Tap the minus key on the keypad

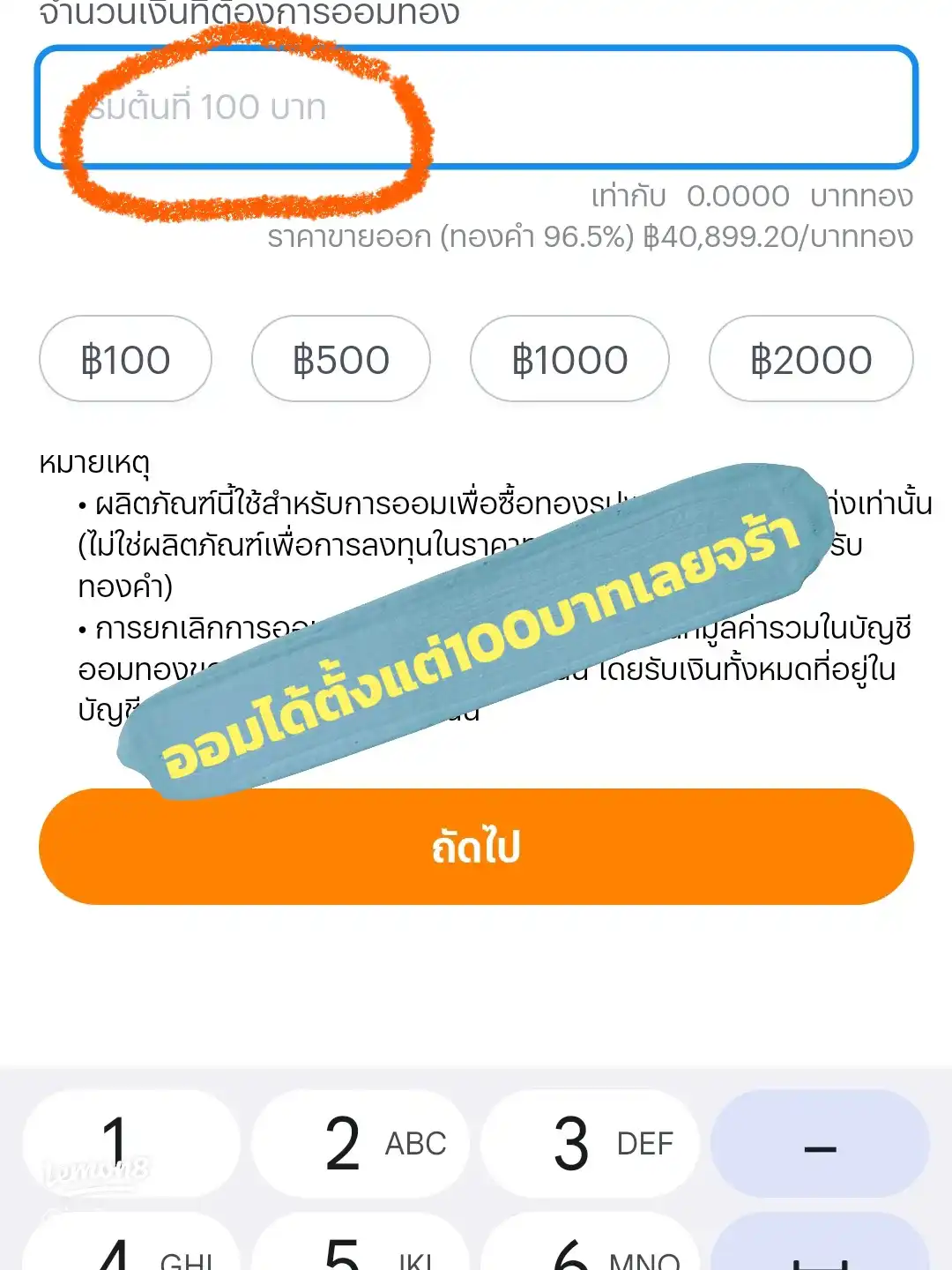[x=820, y=1143]
